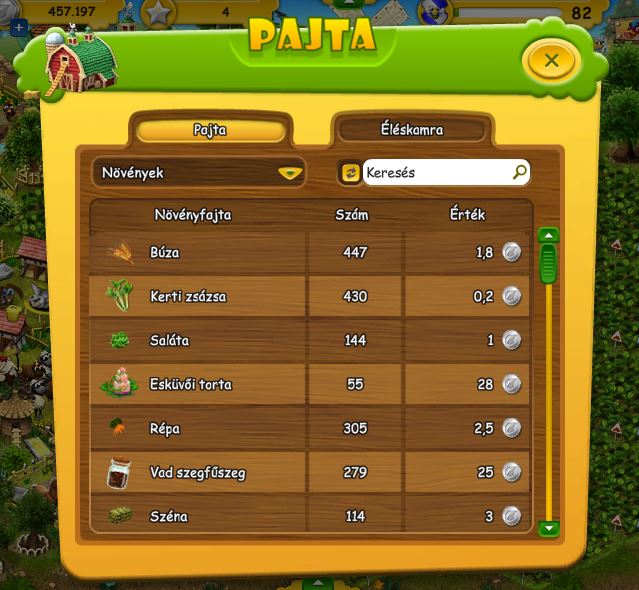Tap the scrollbar down arrow
639x590 pixels.
pos(548,528)
